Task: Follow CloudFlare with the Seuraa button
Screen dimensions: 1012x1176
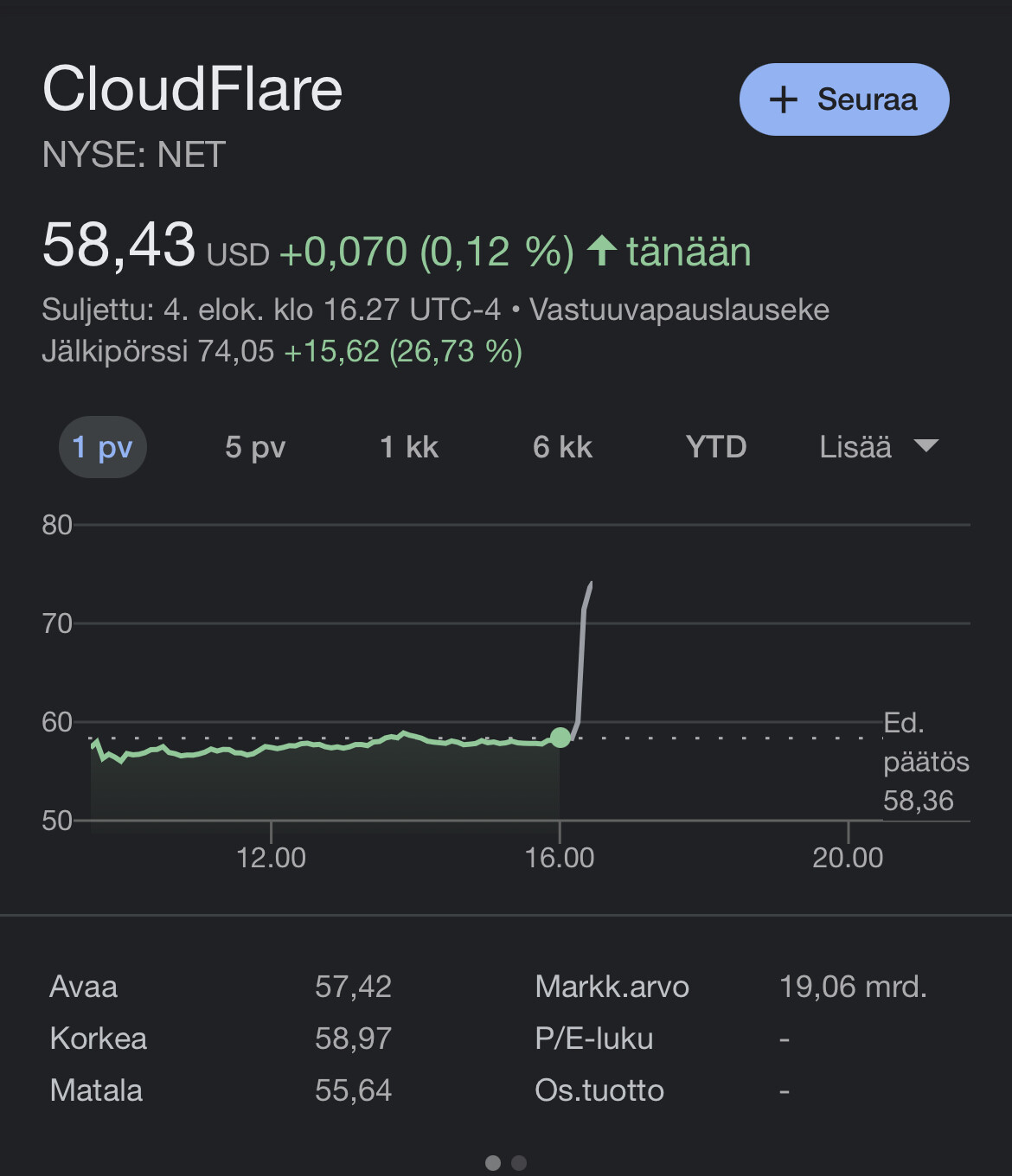Action: [843, 99]
